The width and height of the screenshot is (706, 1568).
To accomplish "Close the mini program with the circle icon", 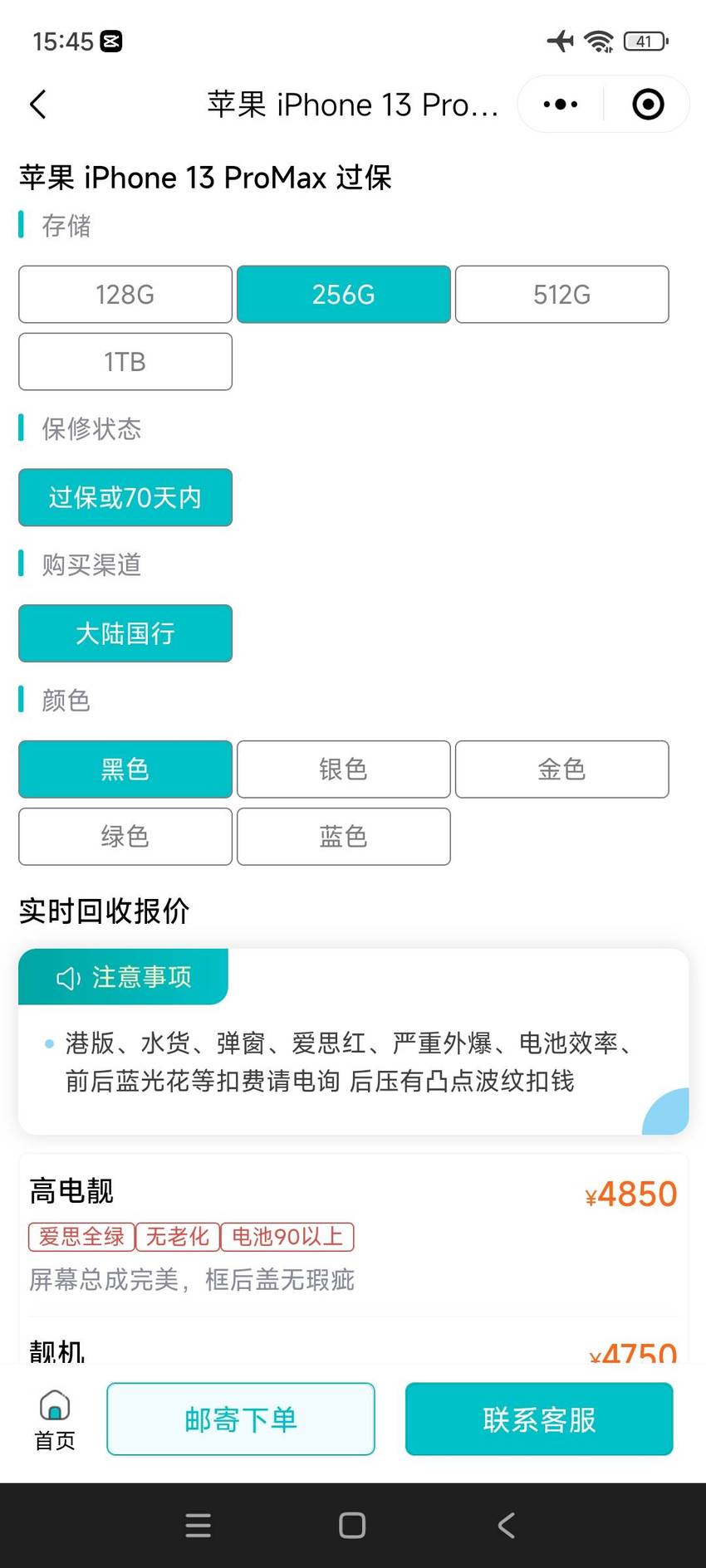I will point(648,105).
